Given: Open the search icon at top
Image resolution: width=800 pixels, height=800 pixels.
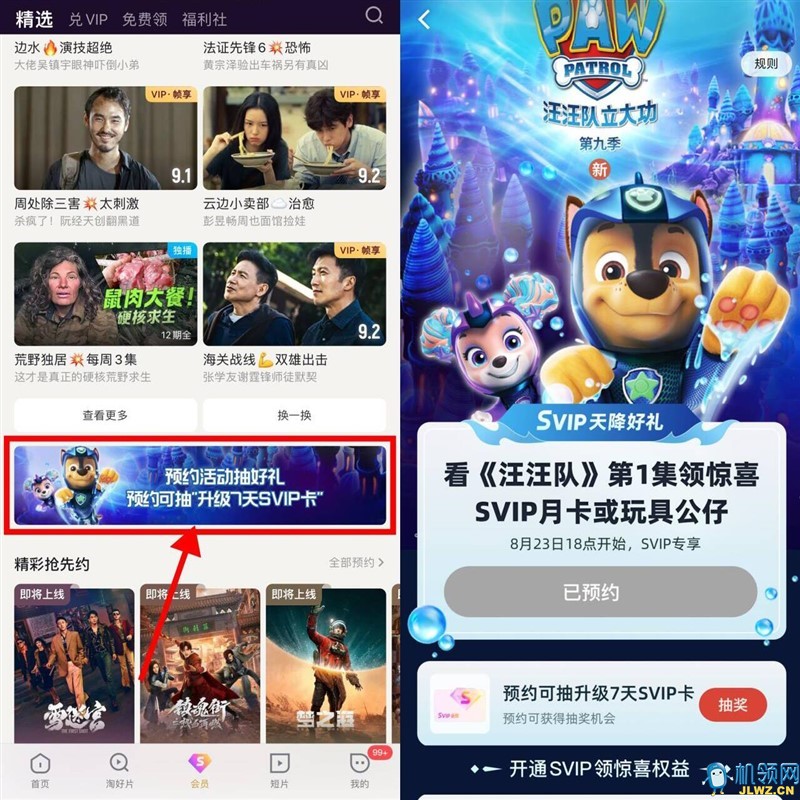Looking at the screenshot, I should [374, 16].
